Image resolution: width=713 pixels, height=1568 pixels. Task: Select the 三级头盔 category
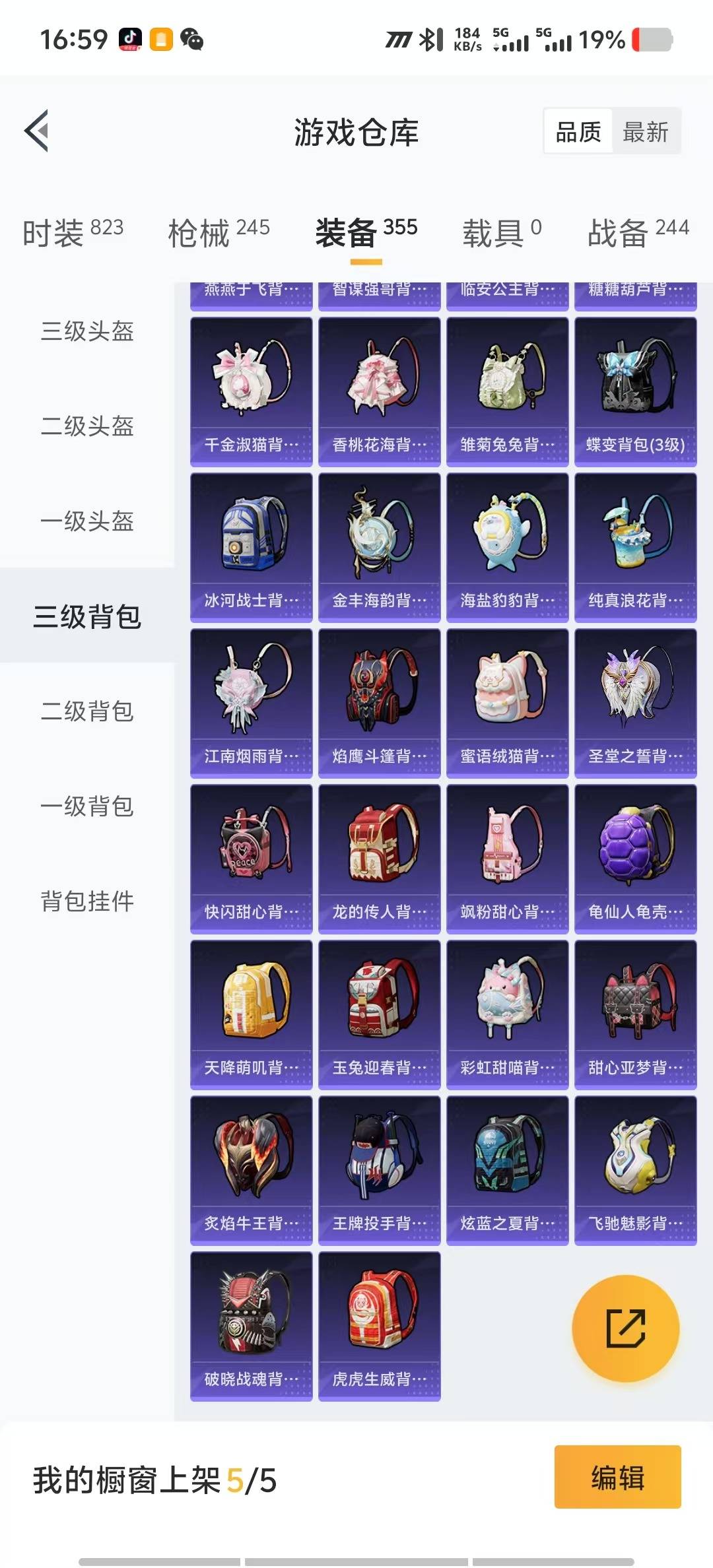click(x=87, y=331)
